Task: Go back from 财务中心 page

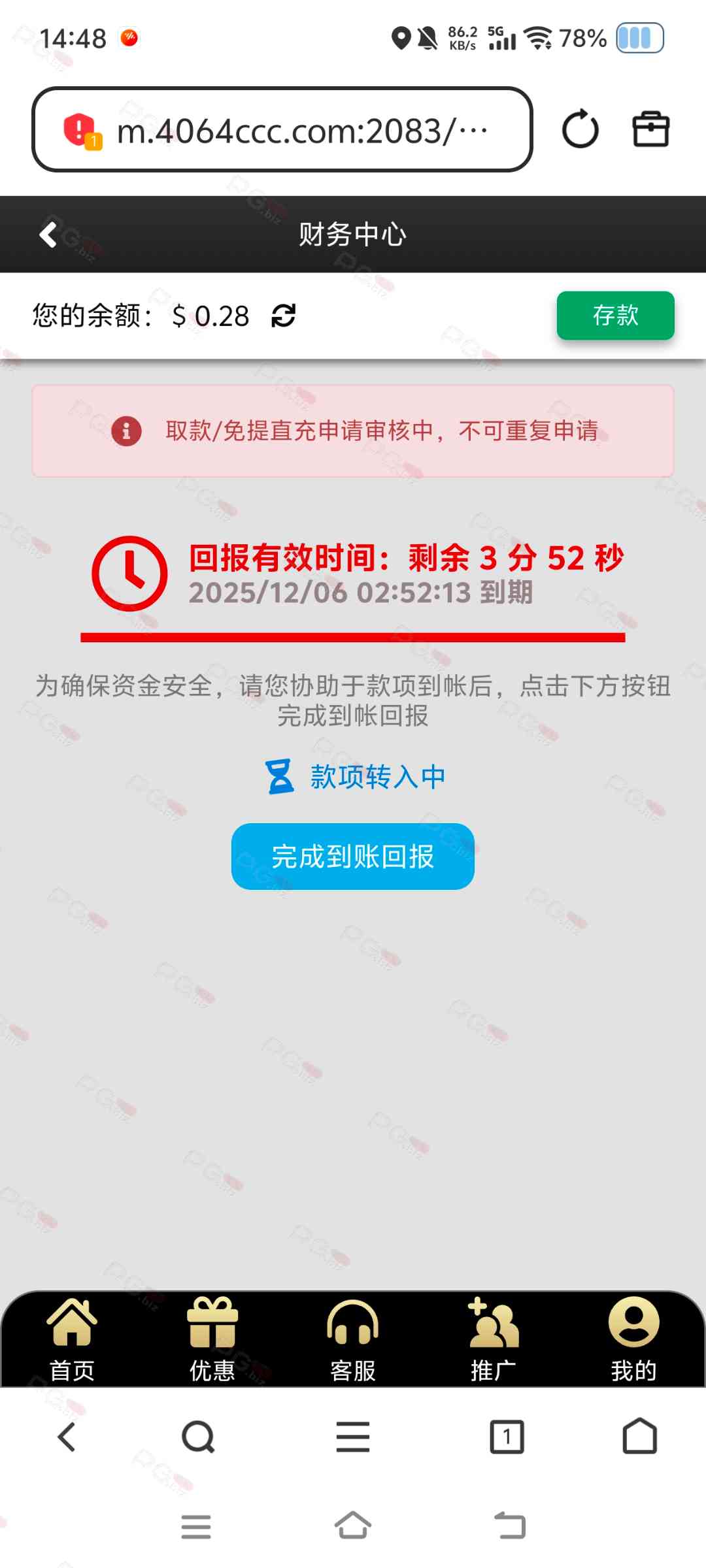Action: [48, 235]
